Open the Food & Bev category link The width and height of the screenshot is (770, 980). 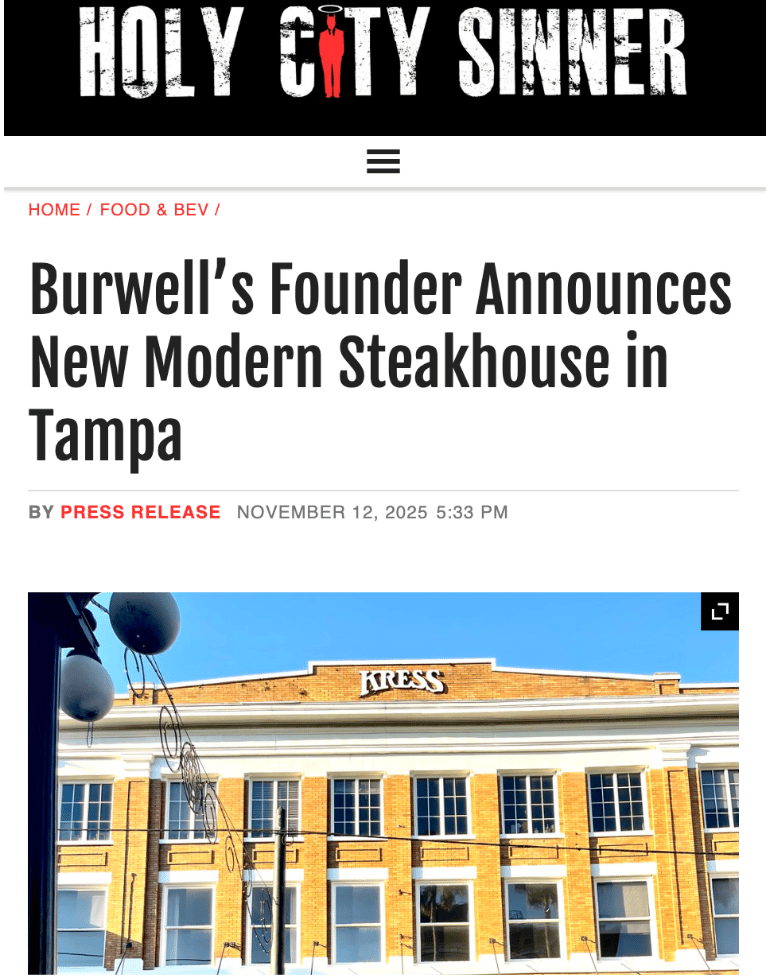coord(154,210)
